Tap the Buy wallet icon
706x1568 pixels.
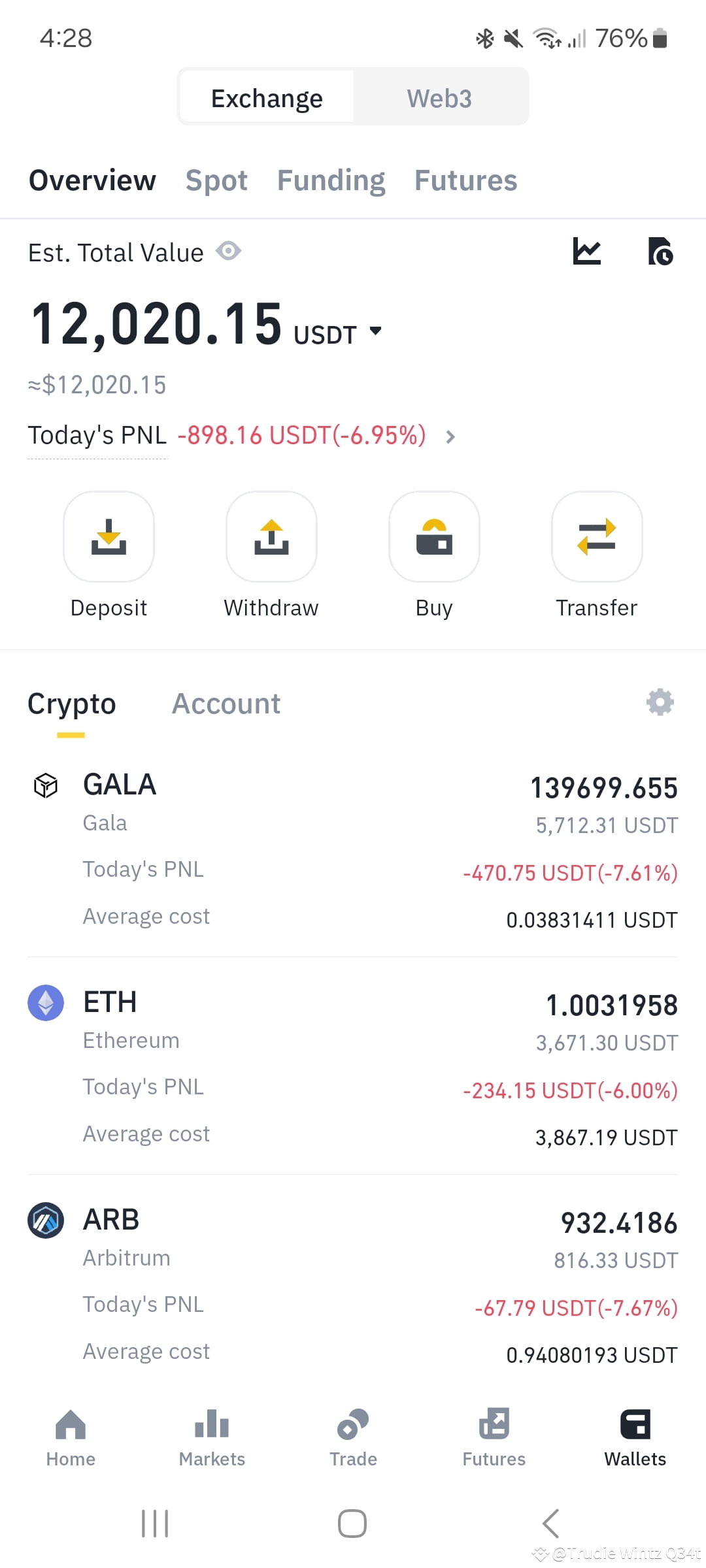[433, 537]
